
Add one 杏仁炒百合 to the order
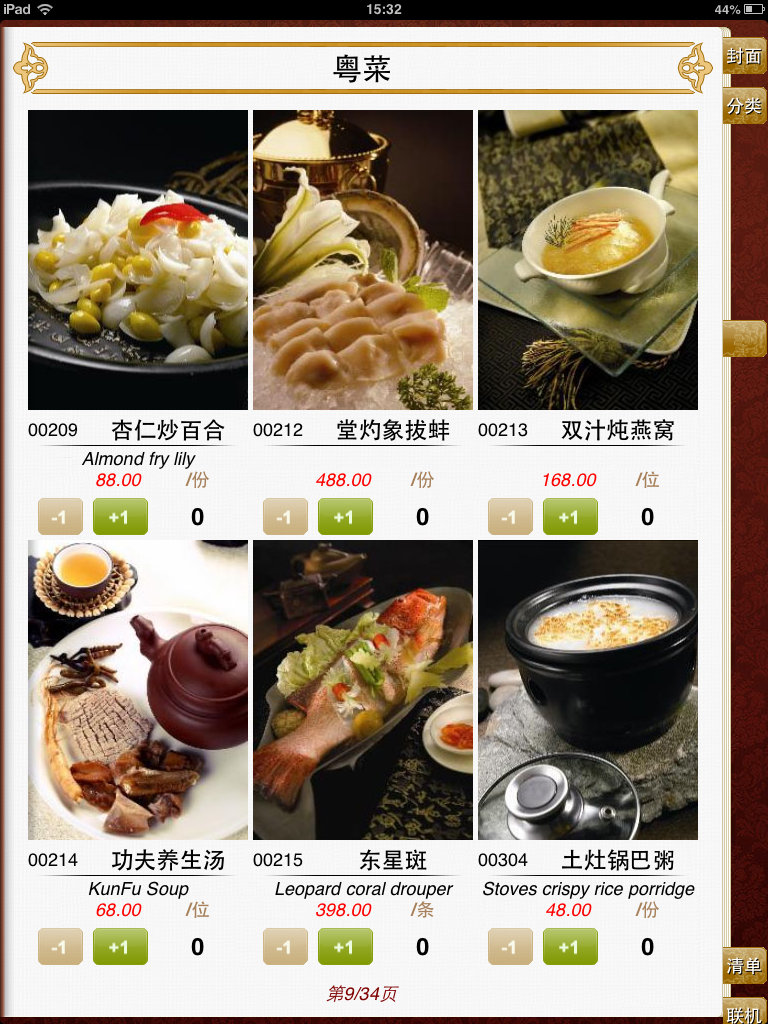coord(120,517)
